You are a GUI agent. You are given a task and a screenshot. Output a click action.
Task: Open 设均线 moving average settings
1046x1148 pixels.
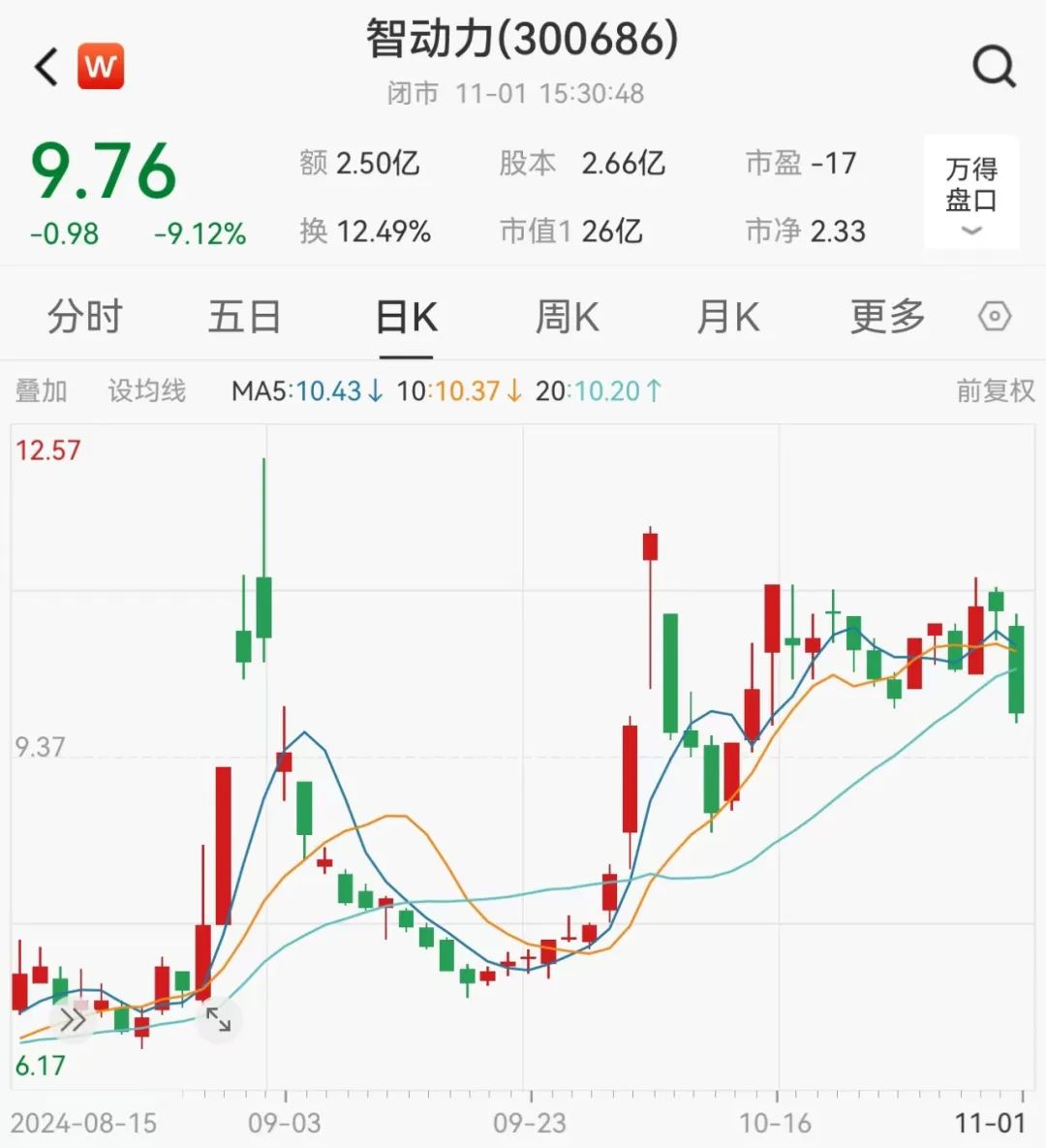point(146,390)
